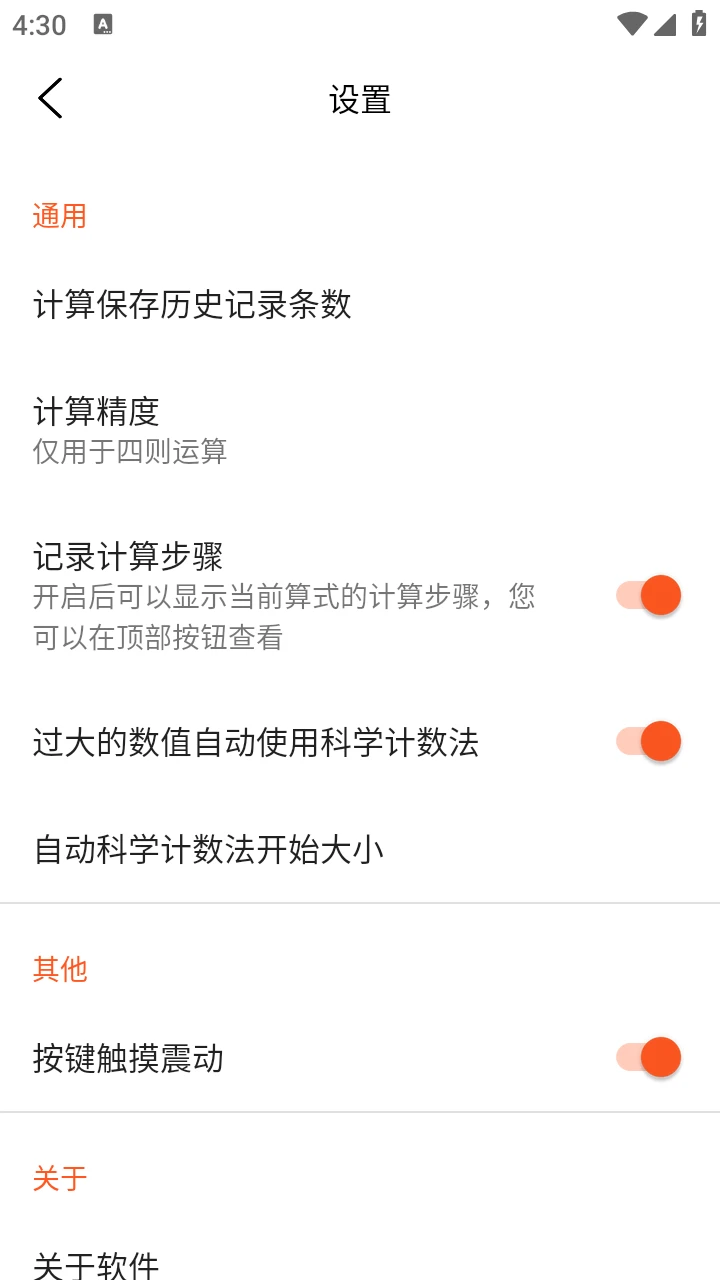Turn off 过大的数值自动使用科学计数法
This screenshot has width=720, height=1280.
pos(646,741)
